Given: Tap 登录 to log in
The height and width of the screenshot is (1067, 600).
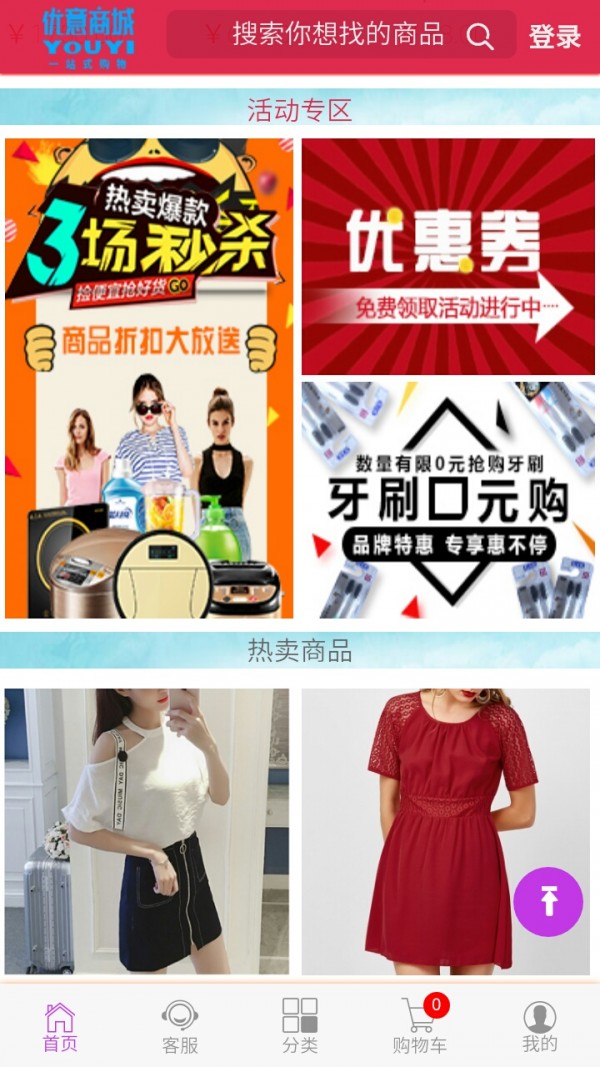Looking at the screenshot, I should pos(555,37).
